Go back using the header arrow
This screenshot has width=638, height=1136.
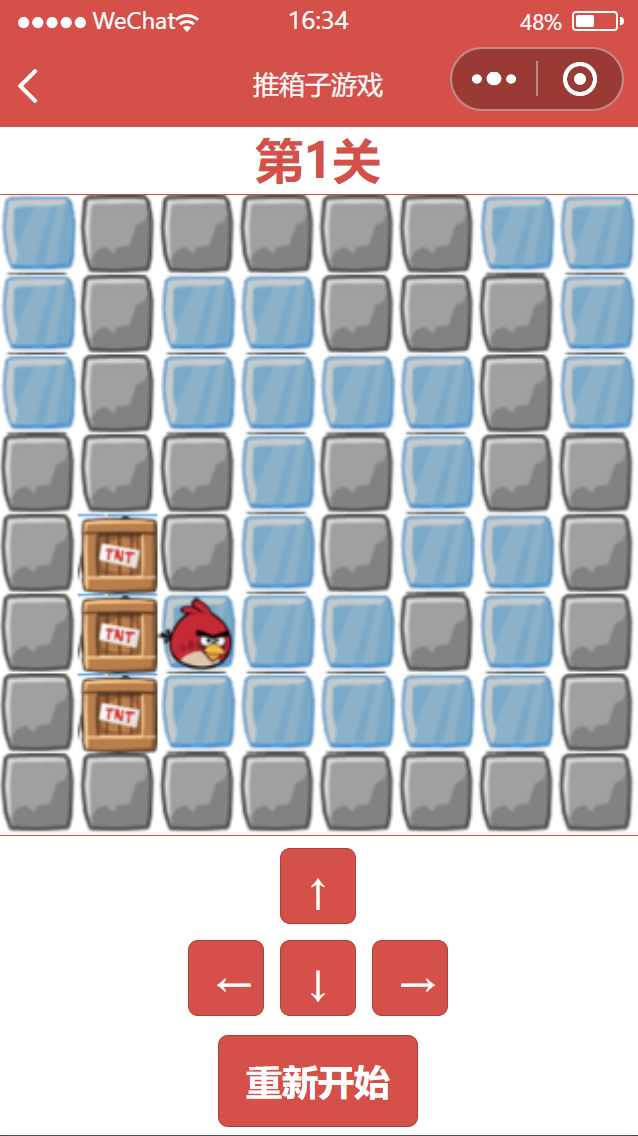[x=28, y=86]
